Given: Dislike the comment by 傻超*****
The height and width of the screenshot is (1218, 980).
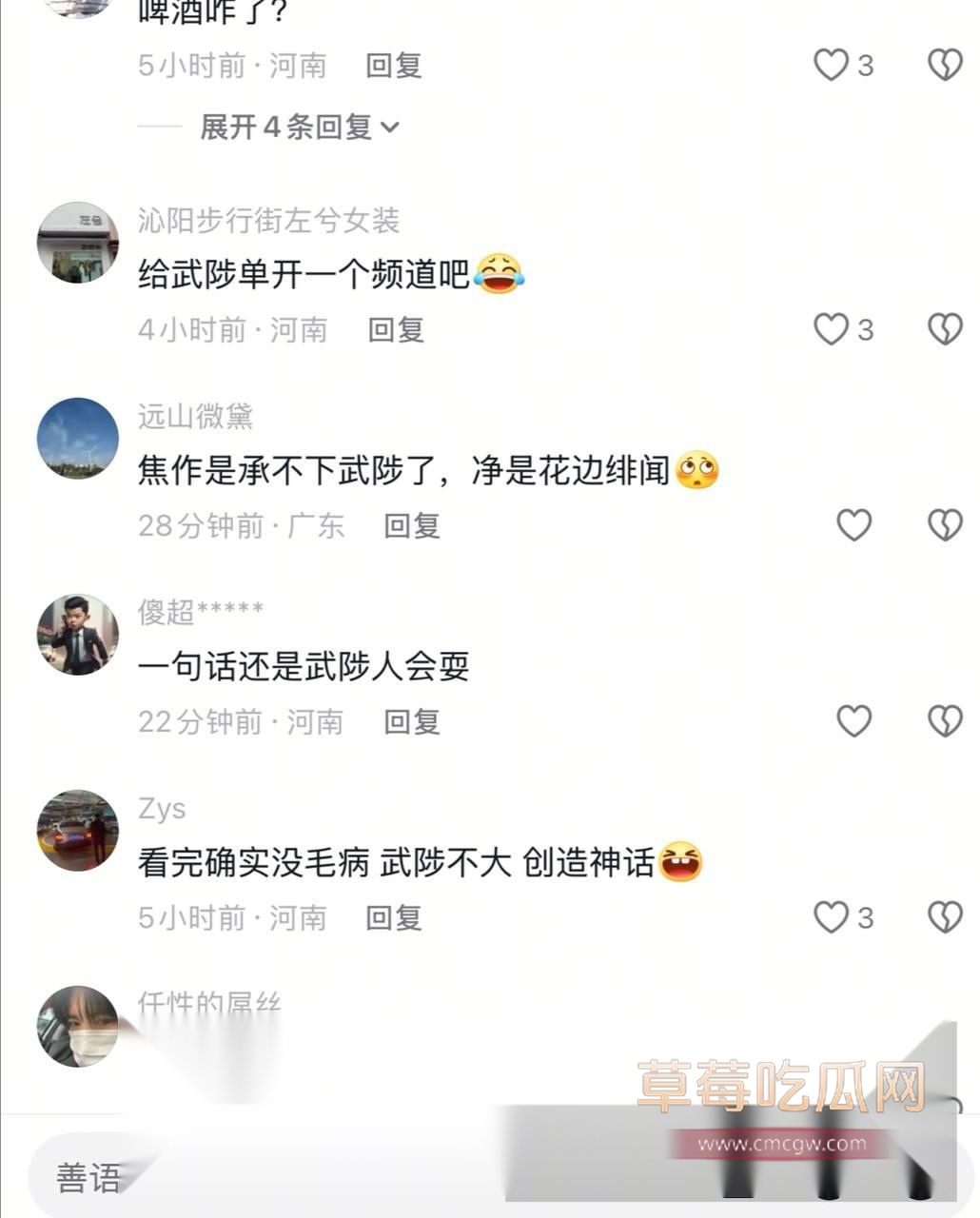Looking at the screenshot, I should pyautogui.click(x=945, y=720).
